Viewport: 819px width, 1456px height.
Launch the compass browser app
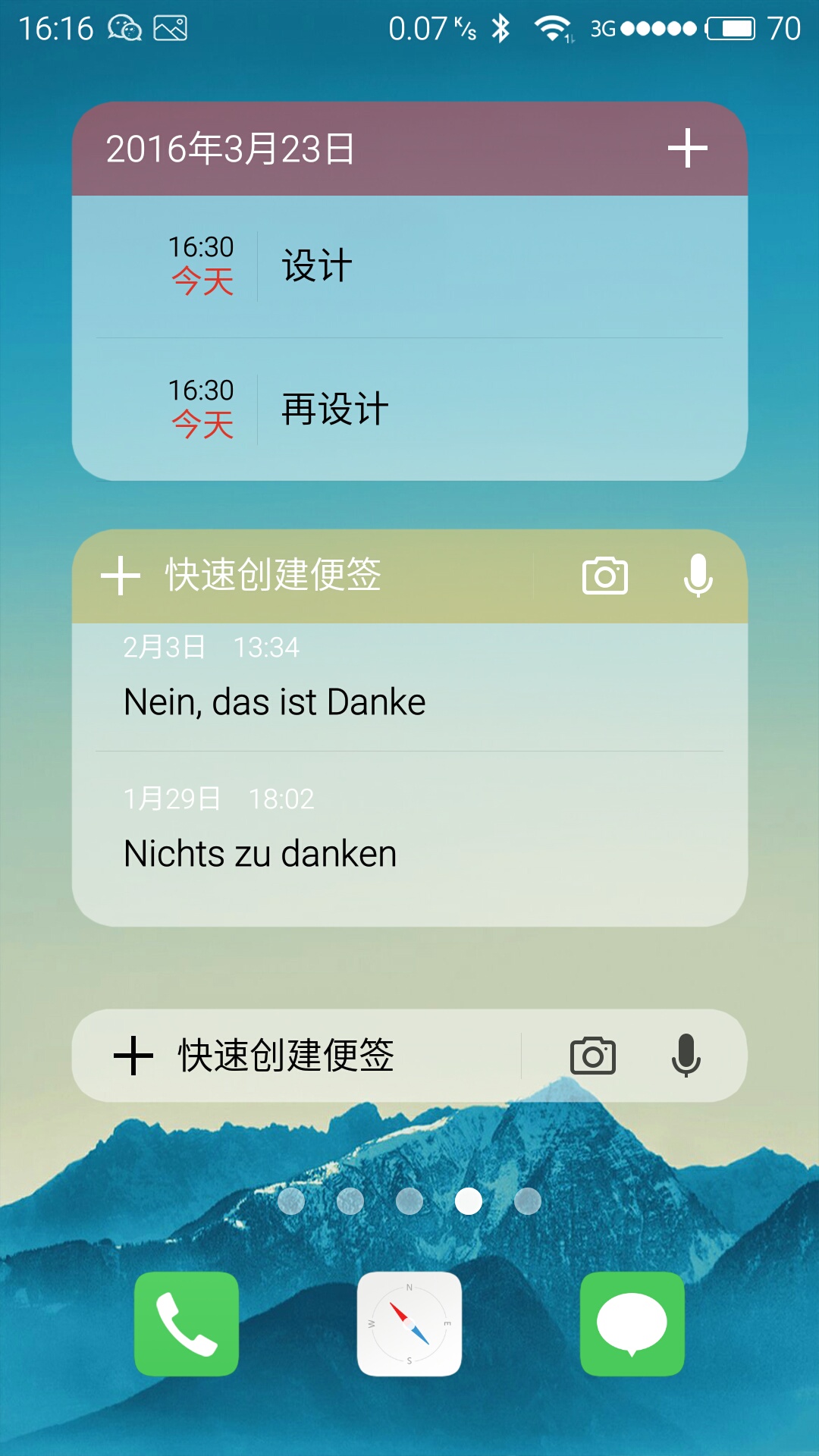pos(409,1324)
